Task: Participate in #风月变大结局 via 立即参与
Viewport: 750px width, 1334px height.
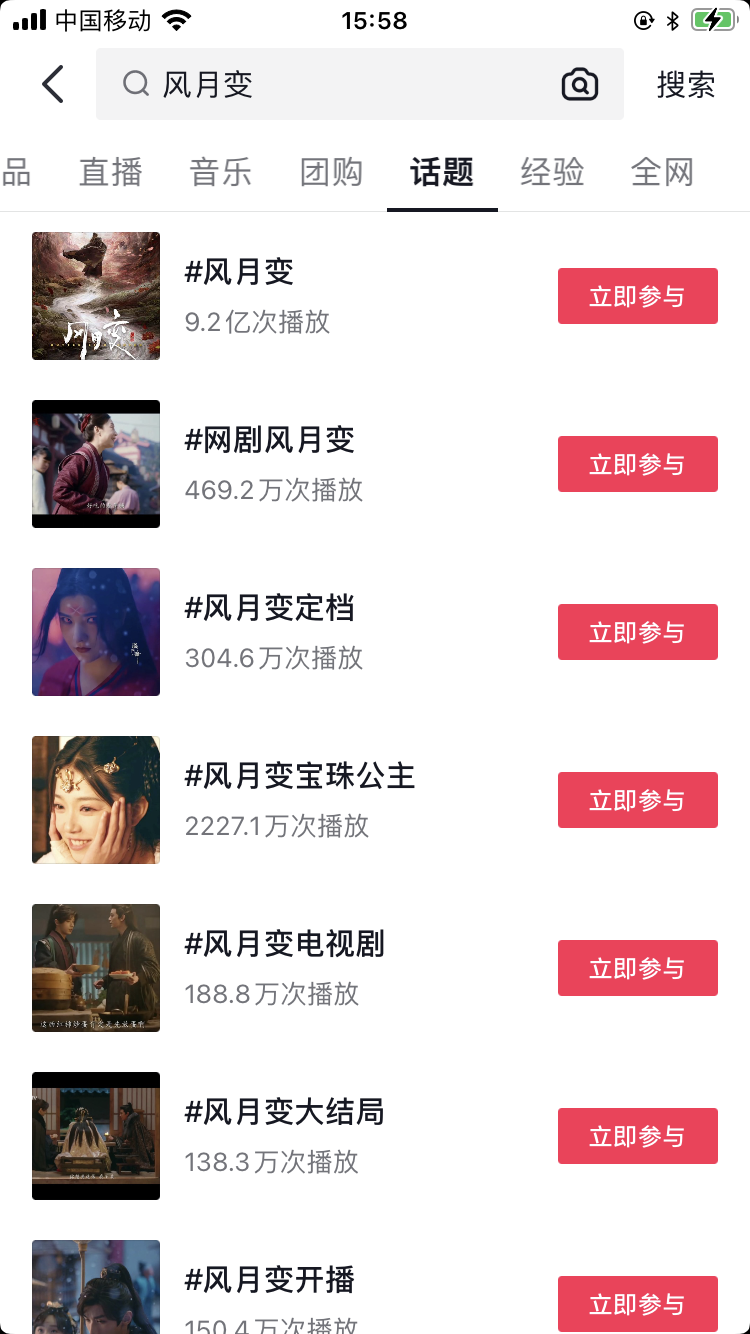Action: tap(637, 1136)
